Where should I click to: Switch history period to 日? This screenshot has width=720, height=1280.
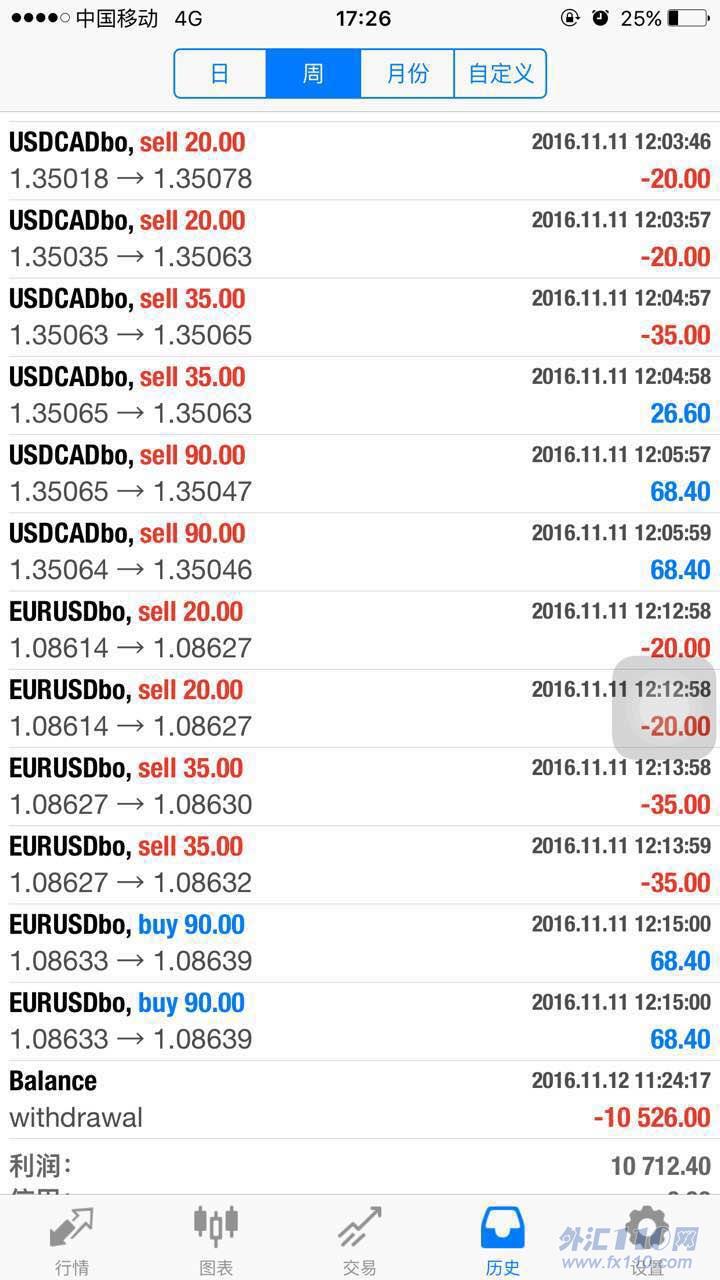(220, 74)
